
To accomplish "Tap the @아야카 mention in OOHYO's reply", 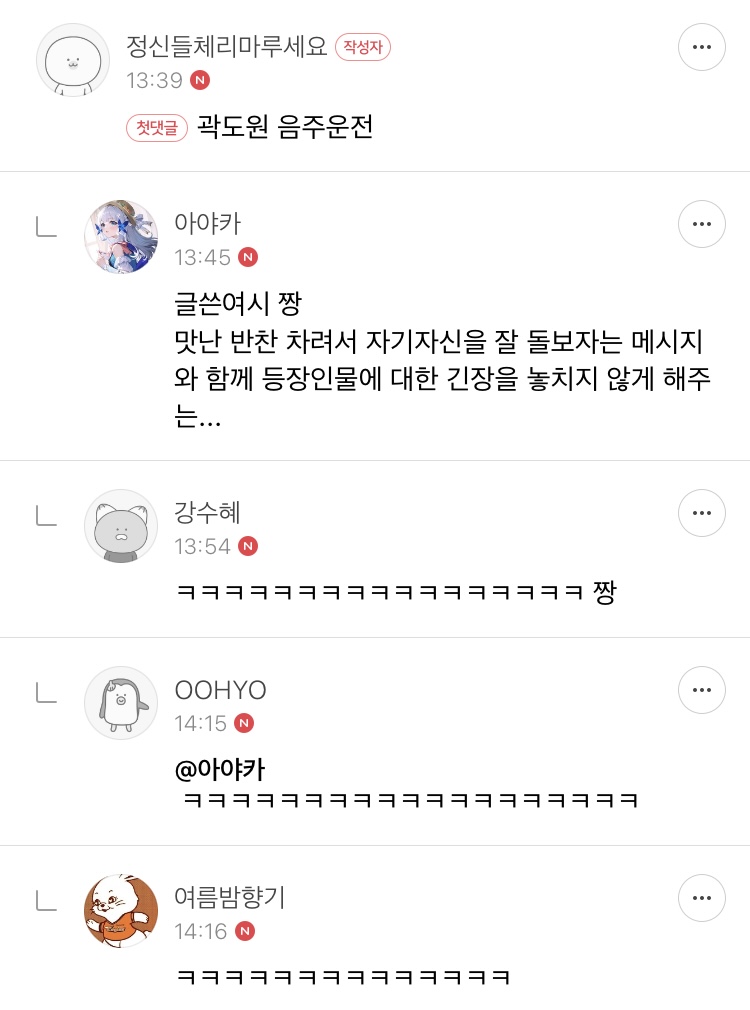I will (220, 769).
